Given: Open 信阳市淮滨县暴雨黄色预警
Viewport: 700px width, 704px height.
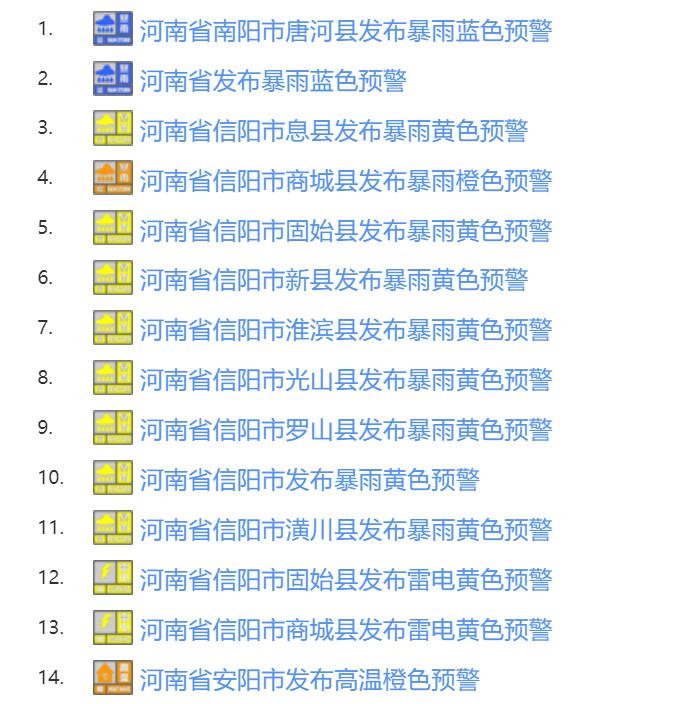Looking at the screenshot, I should tap(345, 330).
